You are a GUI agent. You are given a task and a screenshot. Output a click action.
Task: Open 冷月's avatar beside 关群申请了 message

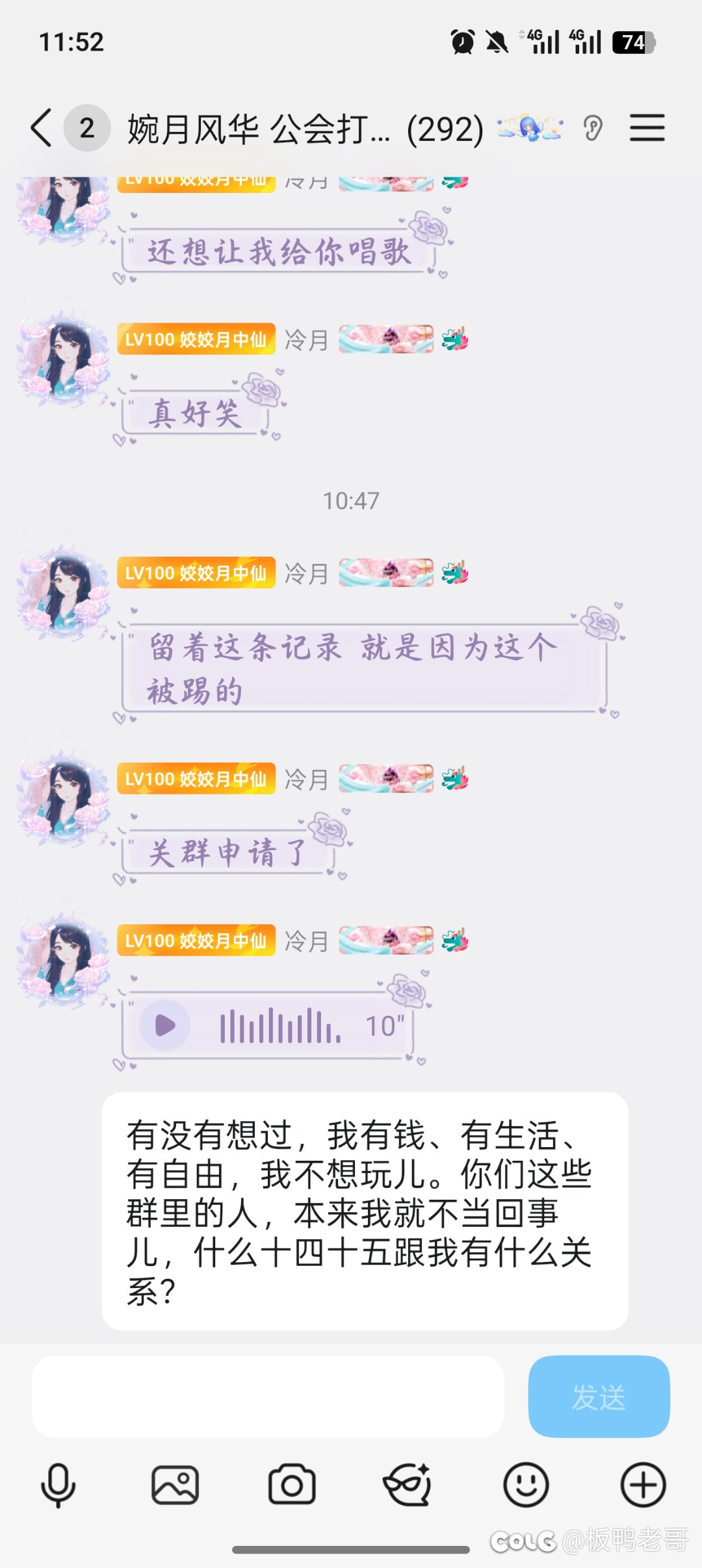64,798
